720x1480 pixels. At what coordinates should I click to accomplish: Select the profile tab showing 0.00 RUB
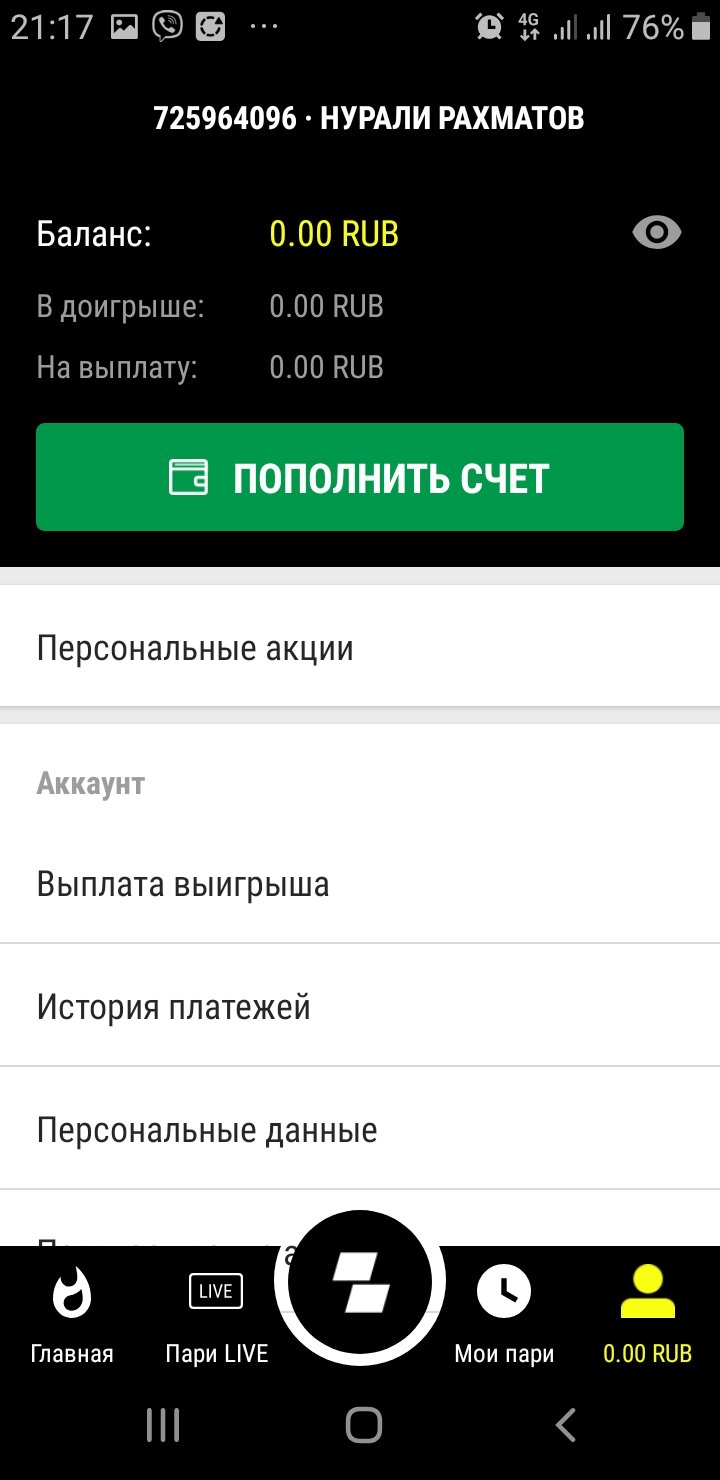click(647, 1314)
